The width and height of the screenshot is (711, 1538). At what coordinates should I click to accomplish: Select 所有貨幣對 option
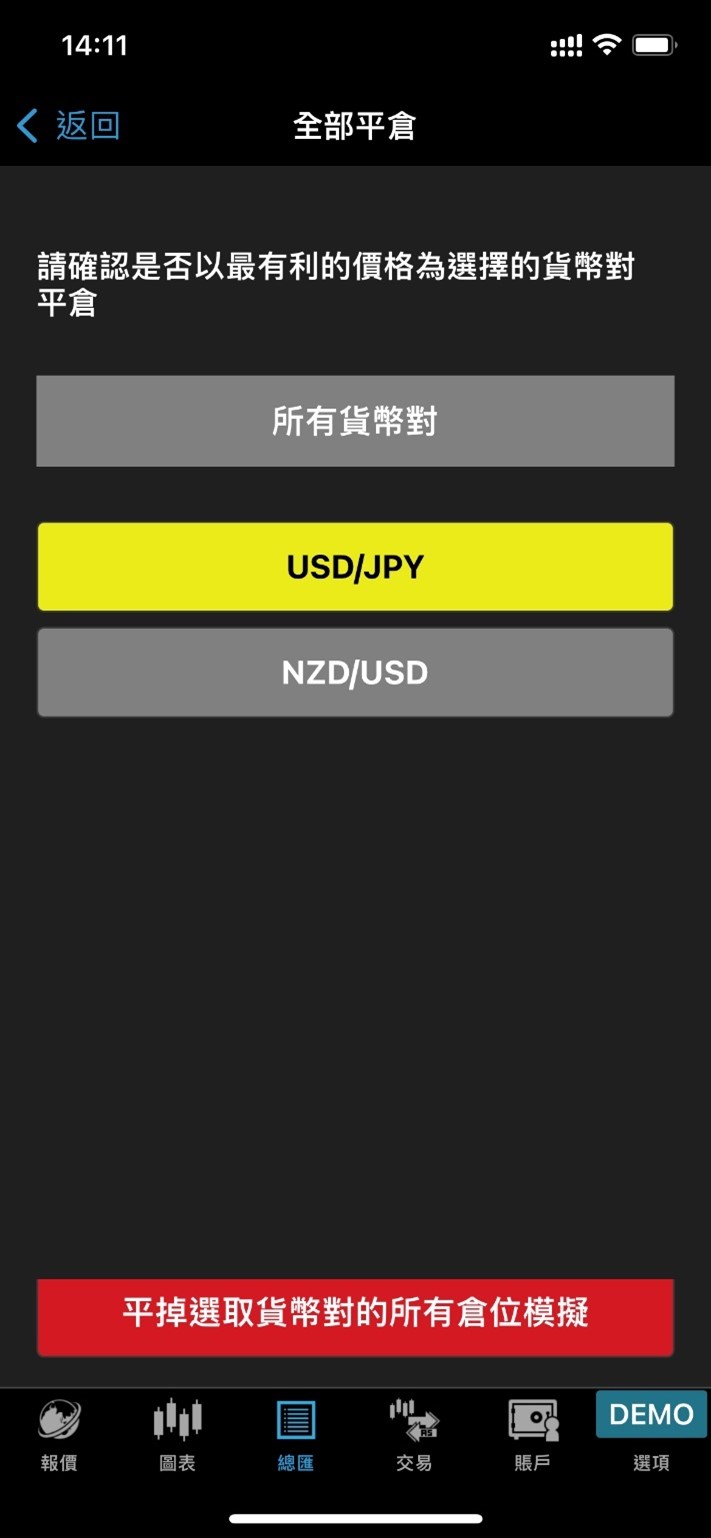click(355, 421)
